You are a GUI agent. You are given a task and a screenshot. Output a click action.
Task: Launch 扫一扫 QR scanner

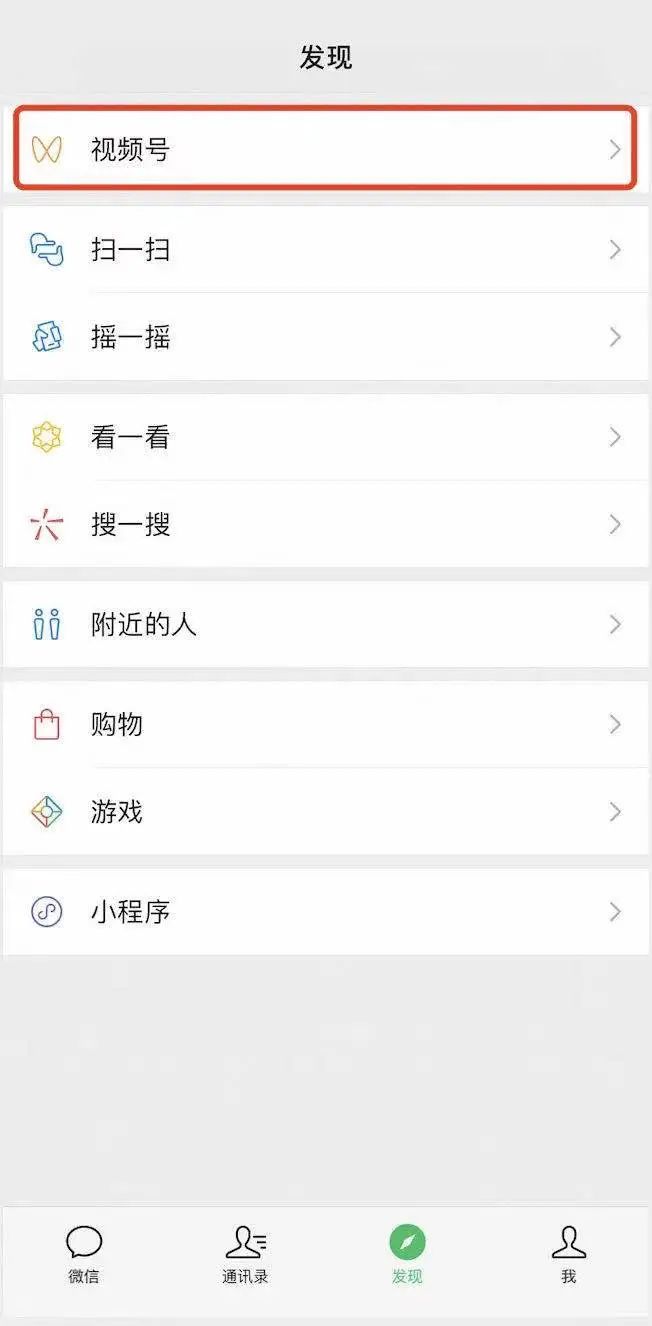(325, 249)
